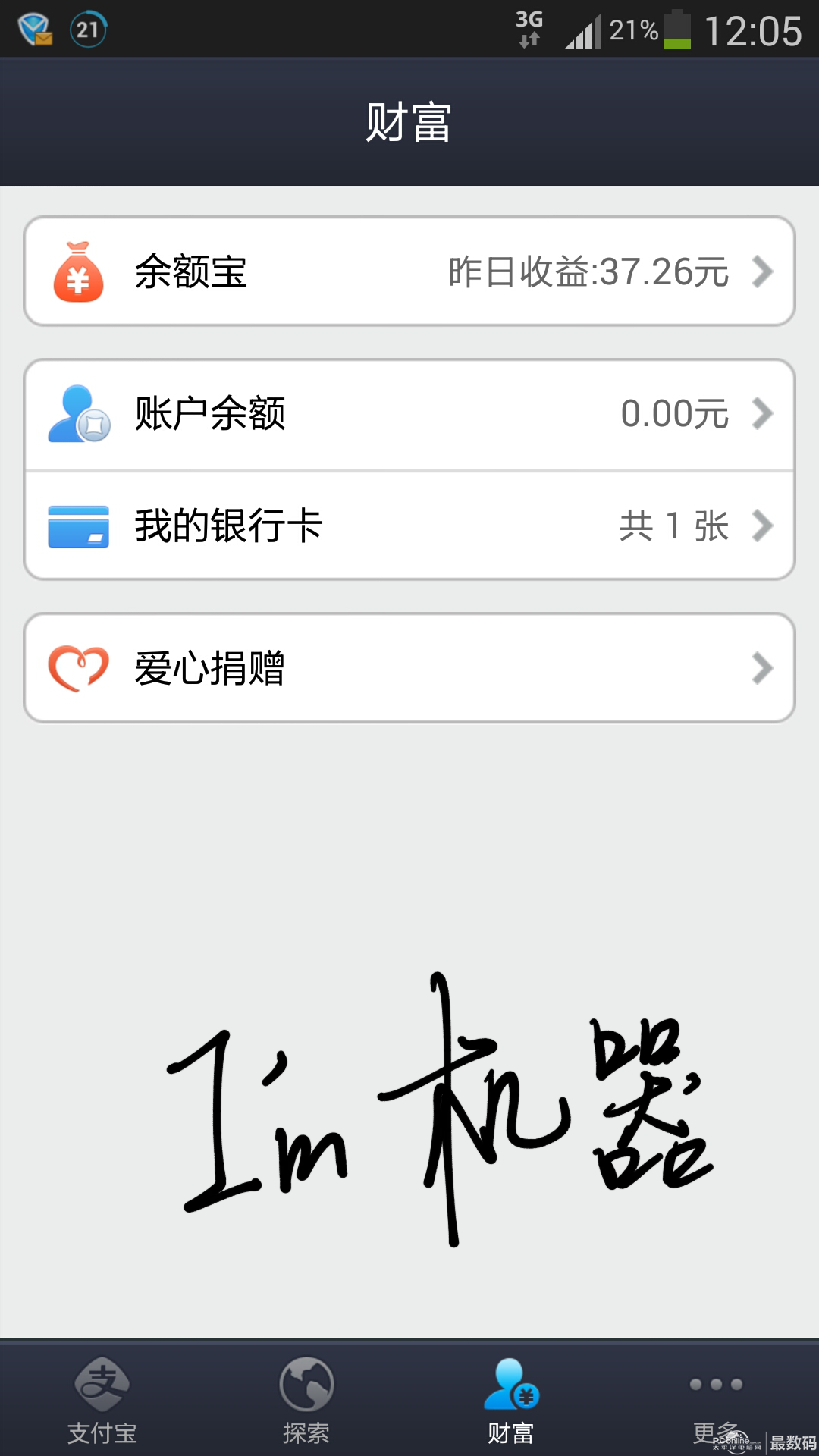Screen dimensions: 819x1456
Task: Open 我的银行卡 bank cards
Action: 409,526
